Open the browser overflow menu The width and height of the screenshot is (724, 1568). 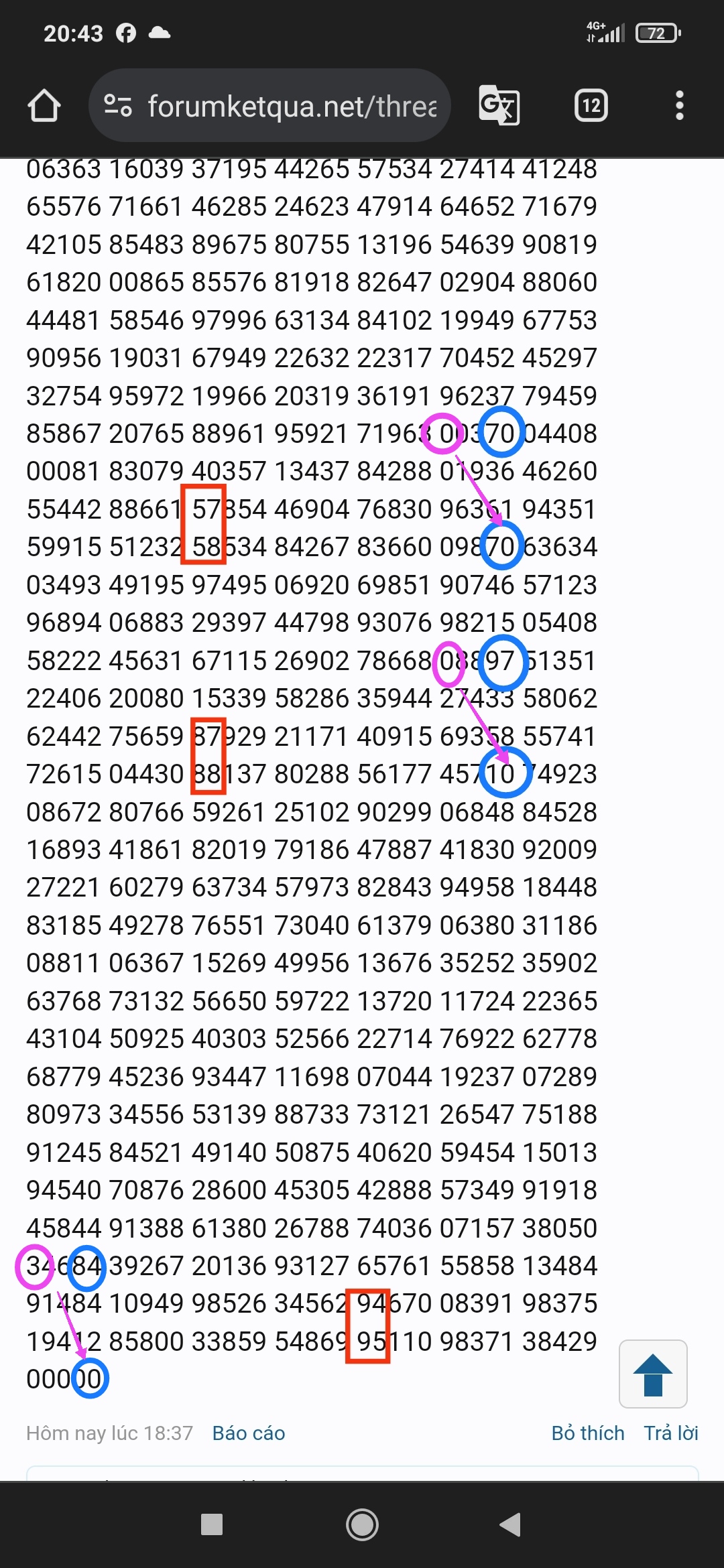coord(680,105)
